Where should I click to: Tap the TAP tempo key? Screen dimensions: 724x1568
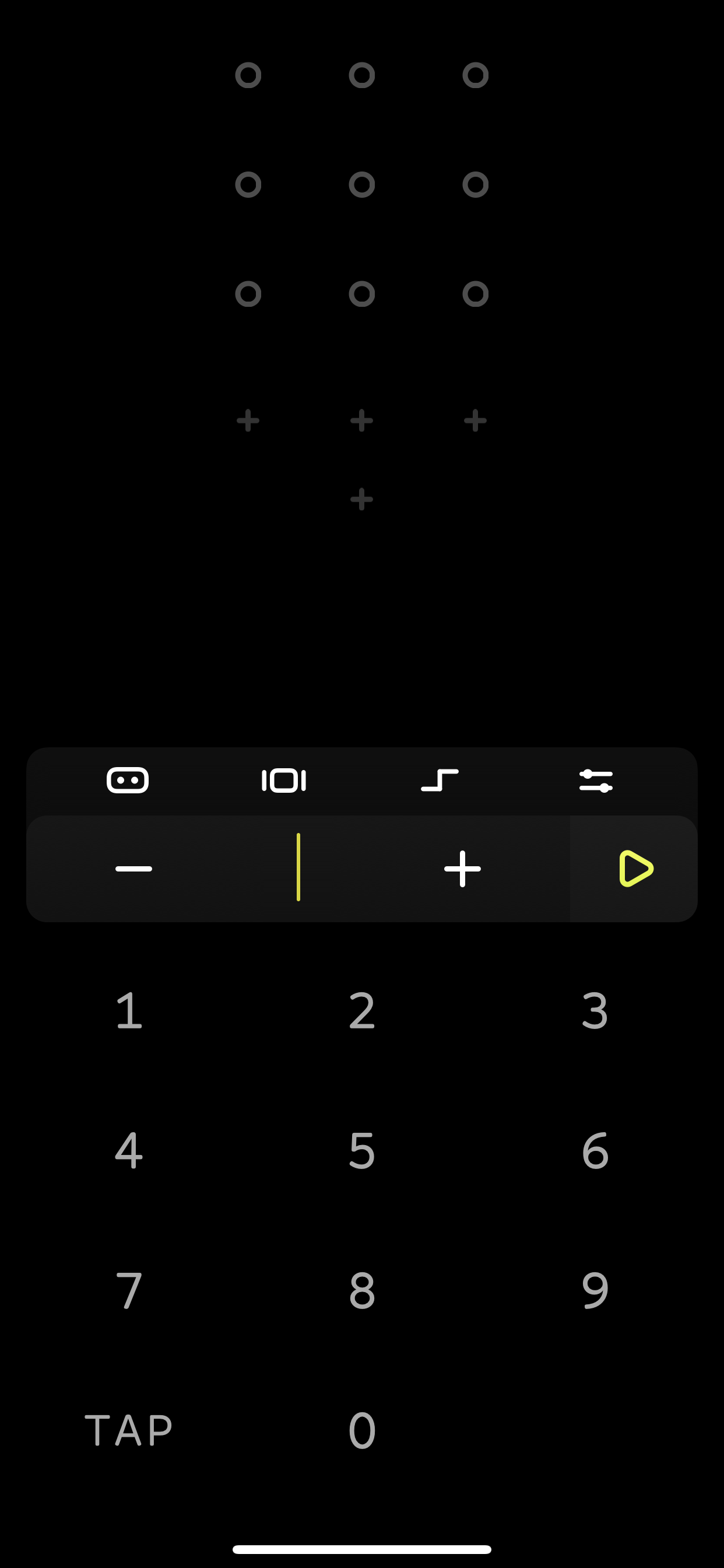coord(128,1430)
